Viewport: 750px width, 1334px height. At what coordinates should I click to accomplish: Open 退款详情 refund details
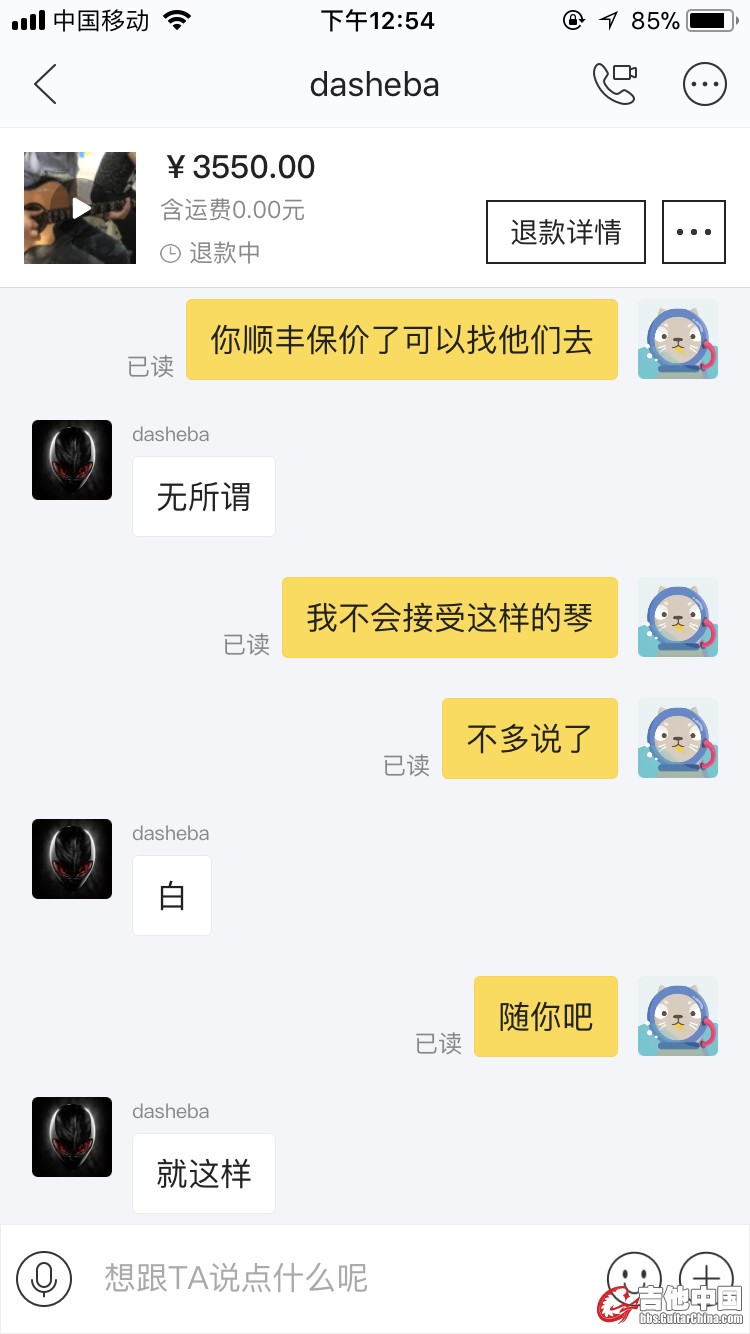coord(566,232)
